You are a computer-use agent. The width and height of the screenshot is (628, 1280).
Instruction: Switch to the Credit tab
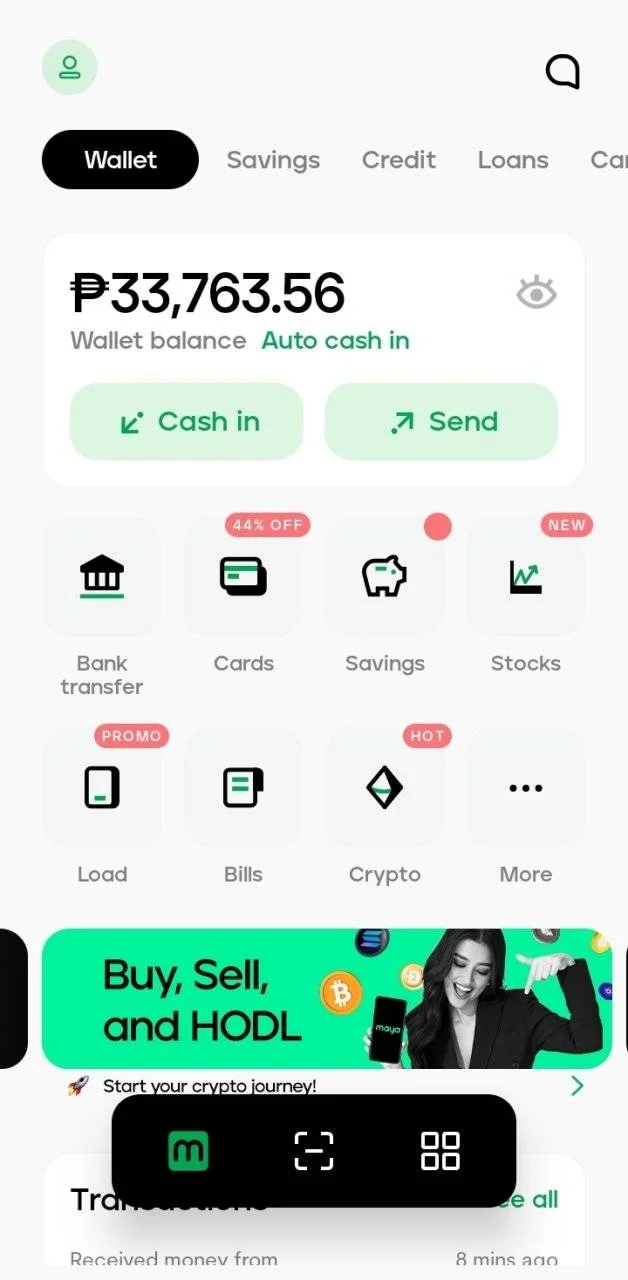(x=399, y=160)
